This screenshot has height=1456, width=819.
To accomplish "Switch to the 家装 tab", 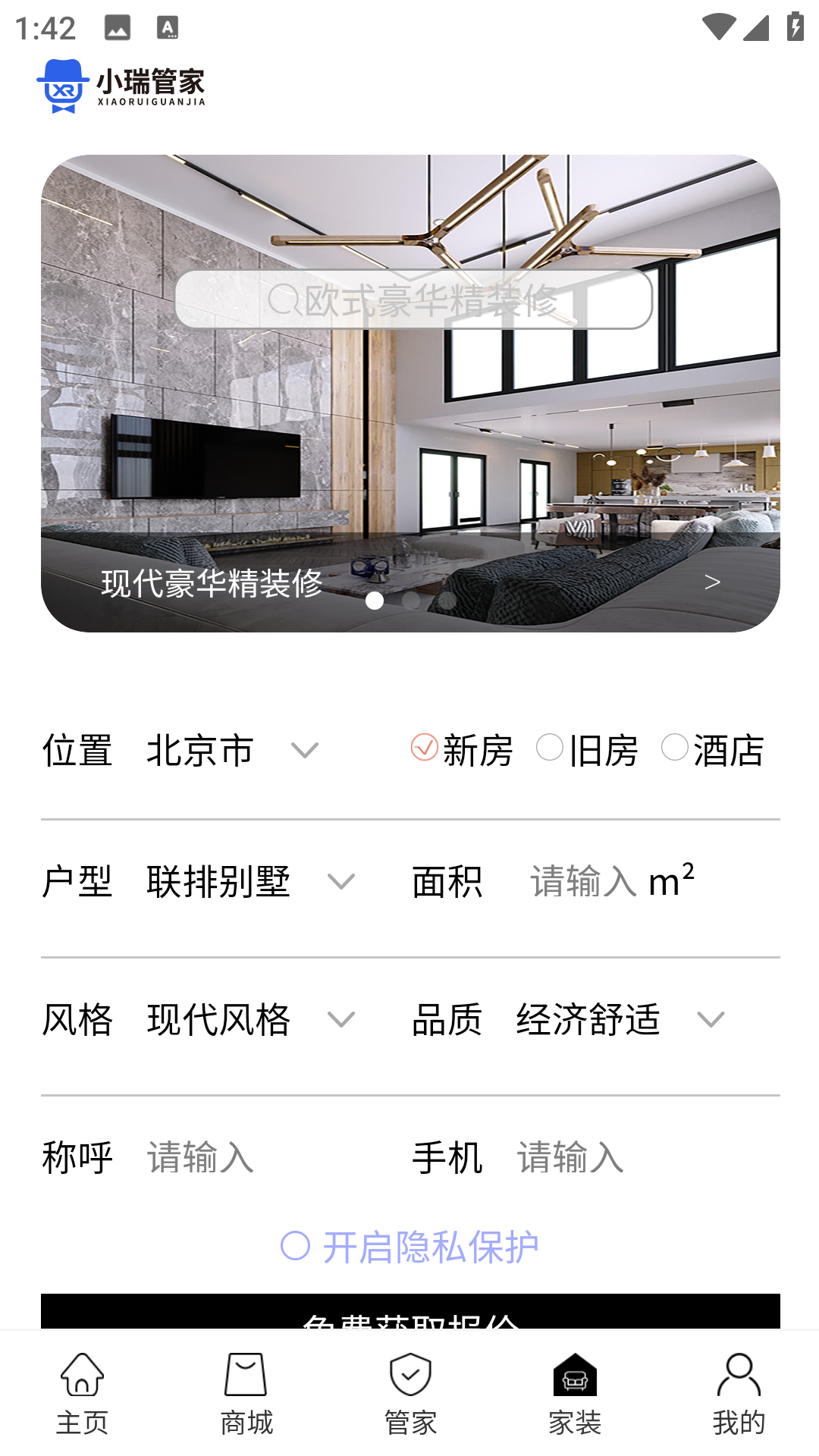I will coord(574,1394).
